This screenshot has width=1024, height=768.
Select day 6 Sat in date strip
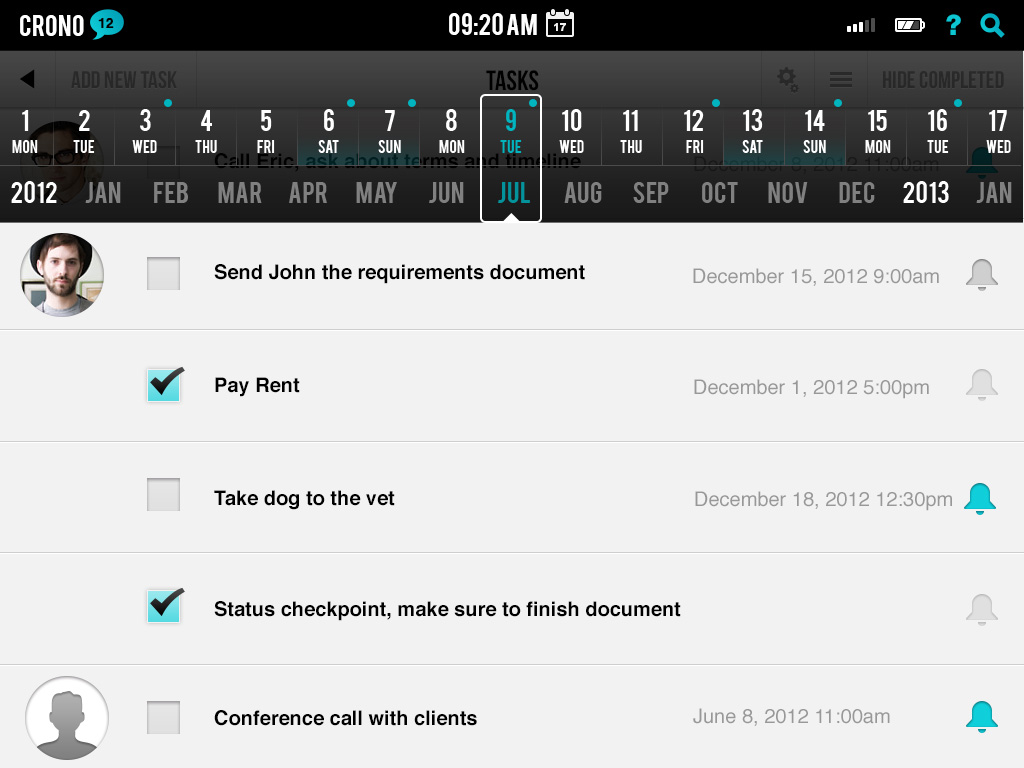pyautogui.click(x=328, y=132)
